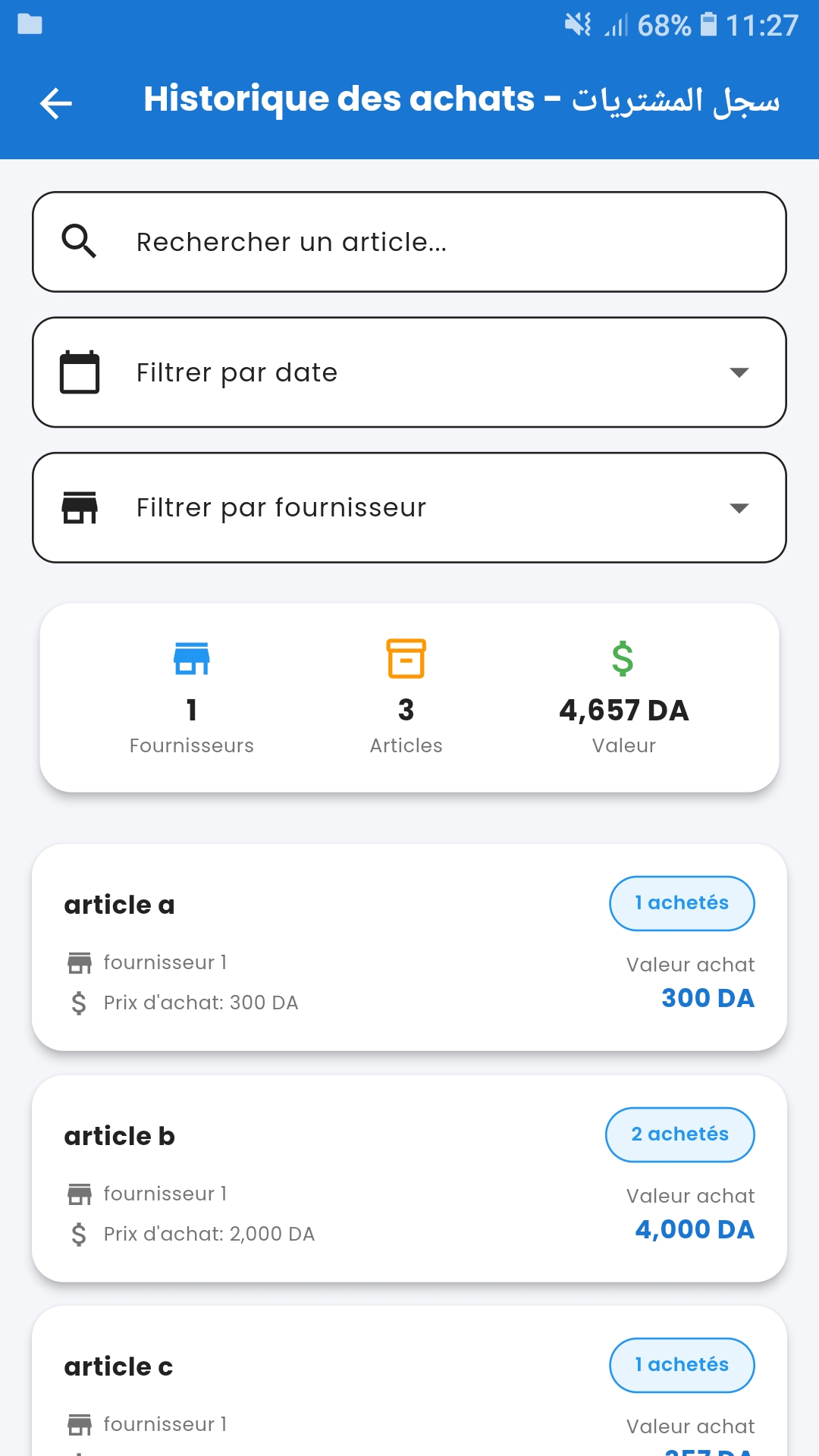Select the blue Fournisseurs store icon
This screenshot has width=819, height=1456.
coord(192,659)
